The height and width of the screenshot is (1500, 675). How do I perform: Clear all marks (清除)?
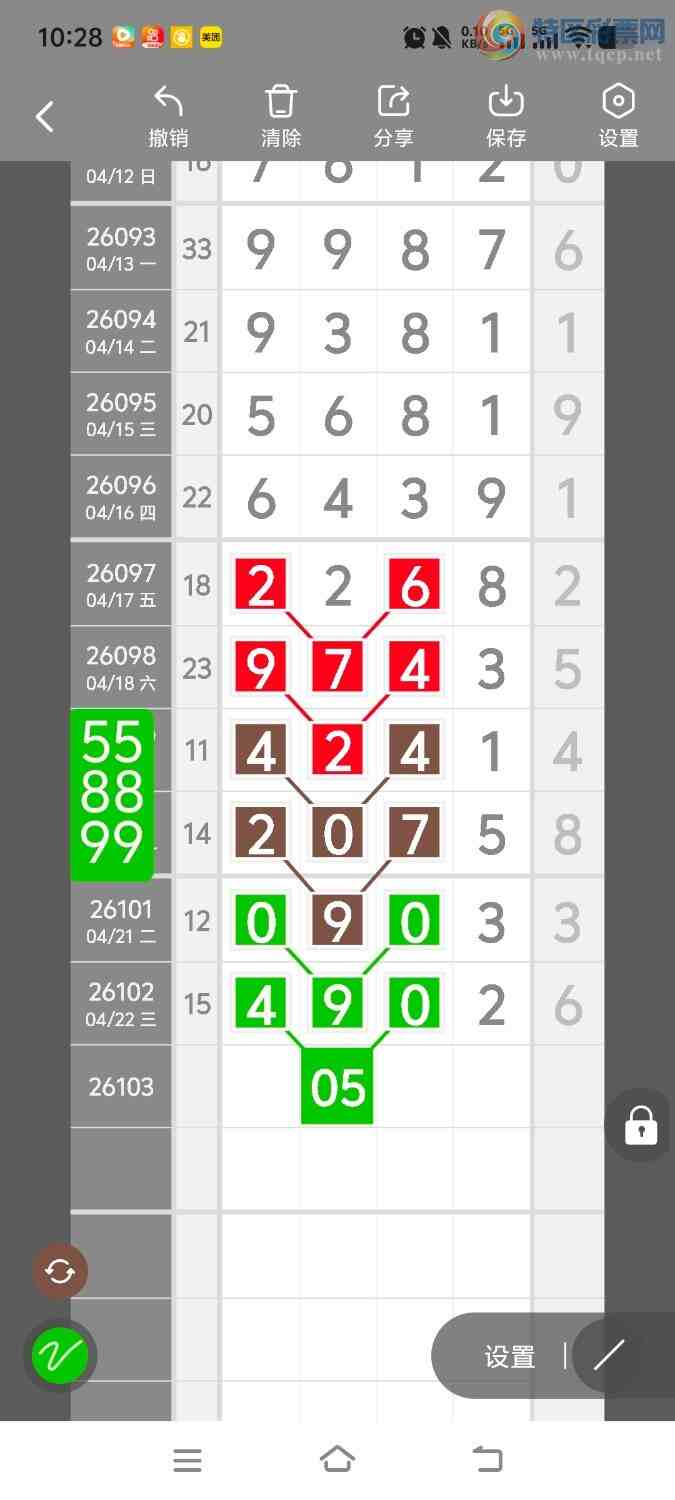tap(281, 116)
